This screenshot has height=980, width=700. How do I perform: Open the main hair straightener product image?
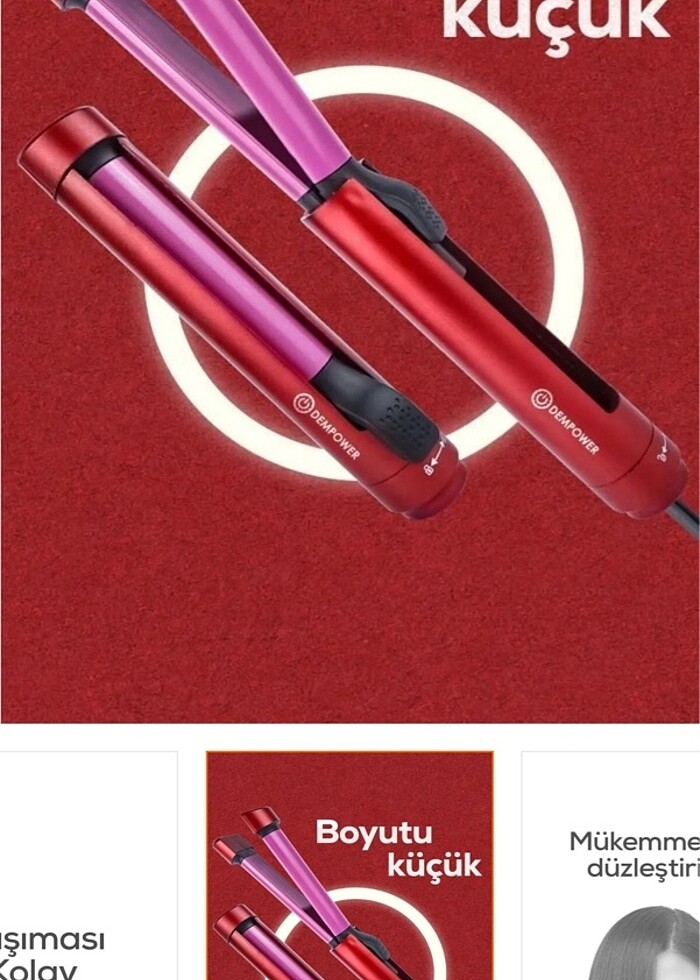click(x=350, y=360)
